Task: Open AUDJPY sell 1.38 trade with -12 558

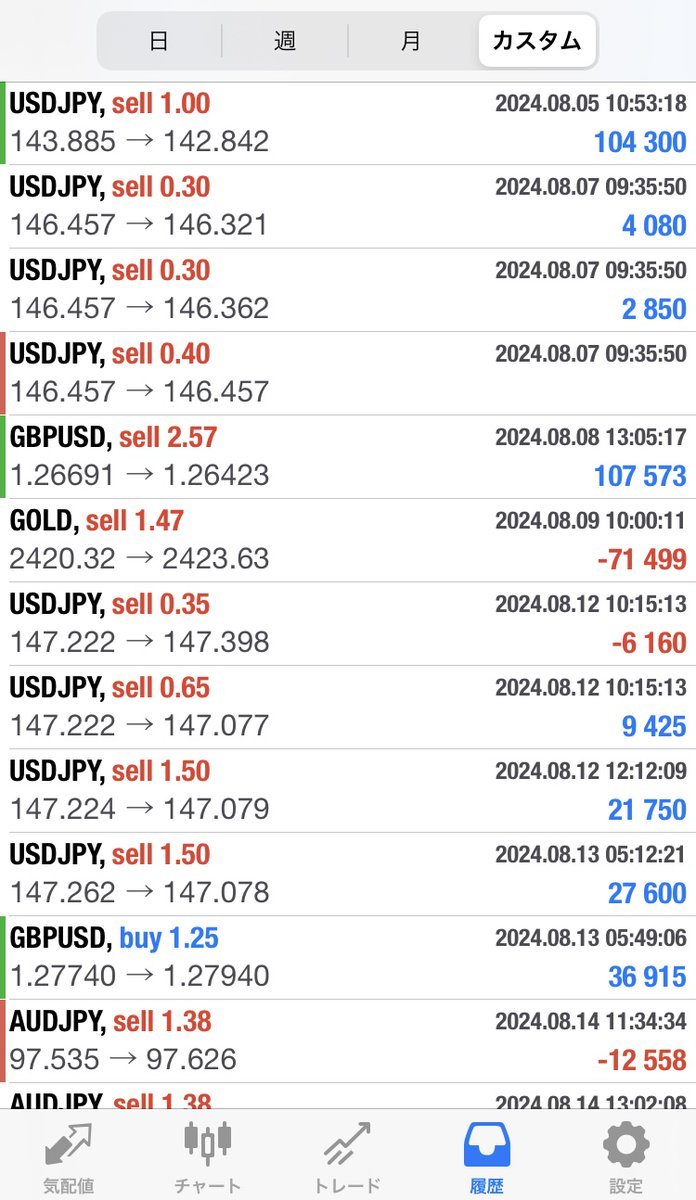Action: 348,1041
